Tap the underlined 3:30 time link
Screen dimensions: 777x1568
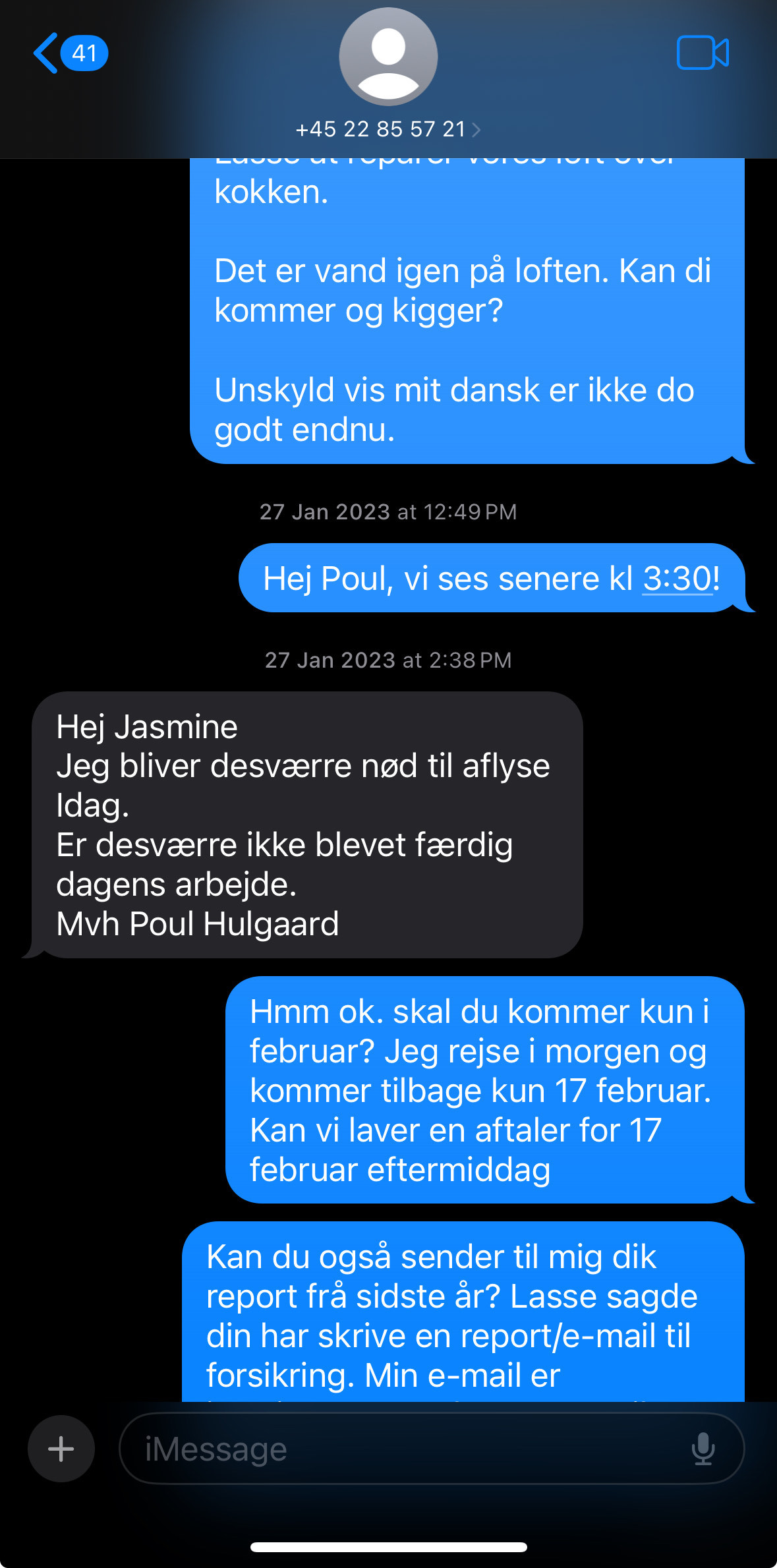[x=677, y=579]
